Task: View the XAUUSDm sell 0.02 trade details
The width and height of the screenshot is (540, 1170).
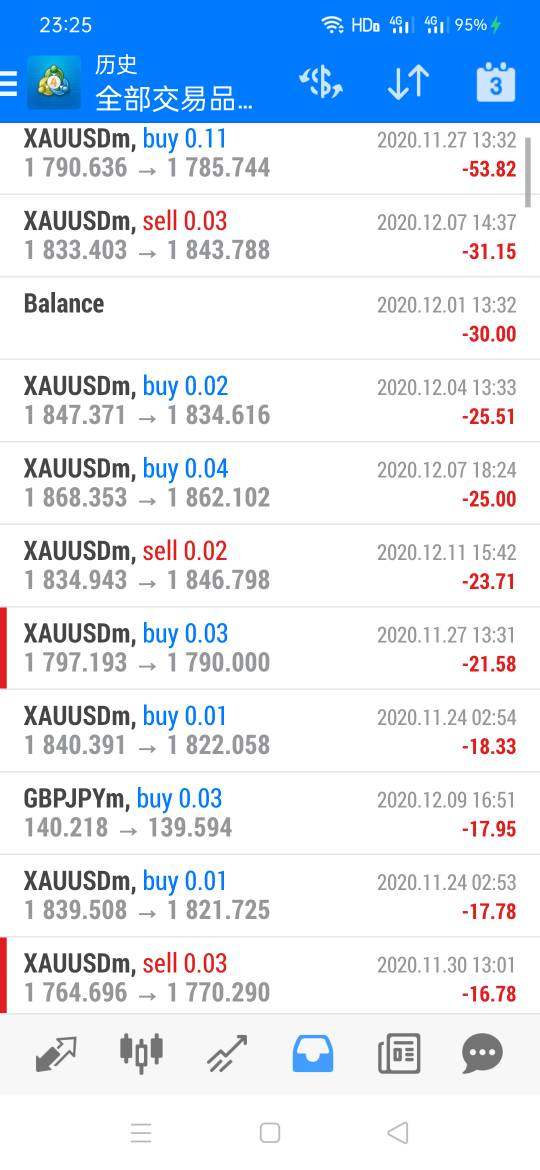Action: tap(270, 566)
